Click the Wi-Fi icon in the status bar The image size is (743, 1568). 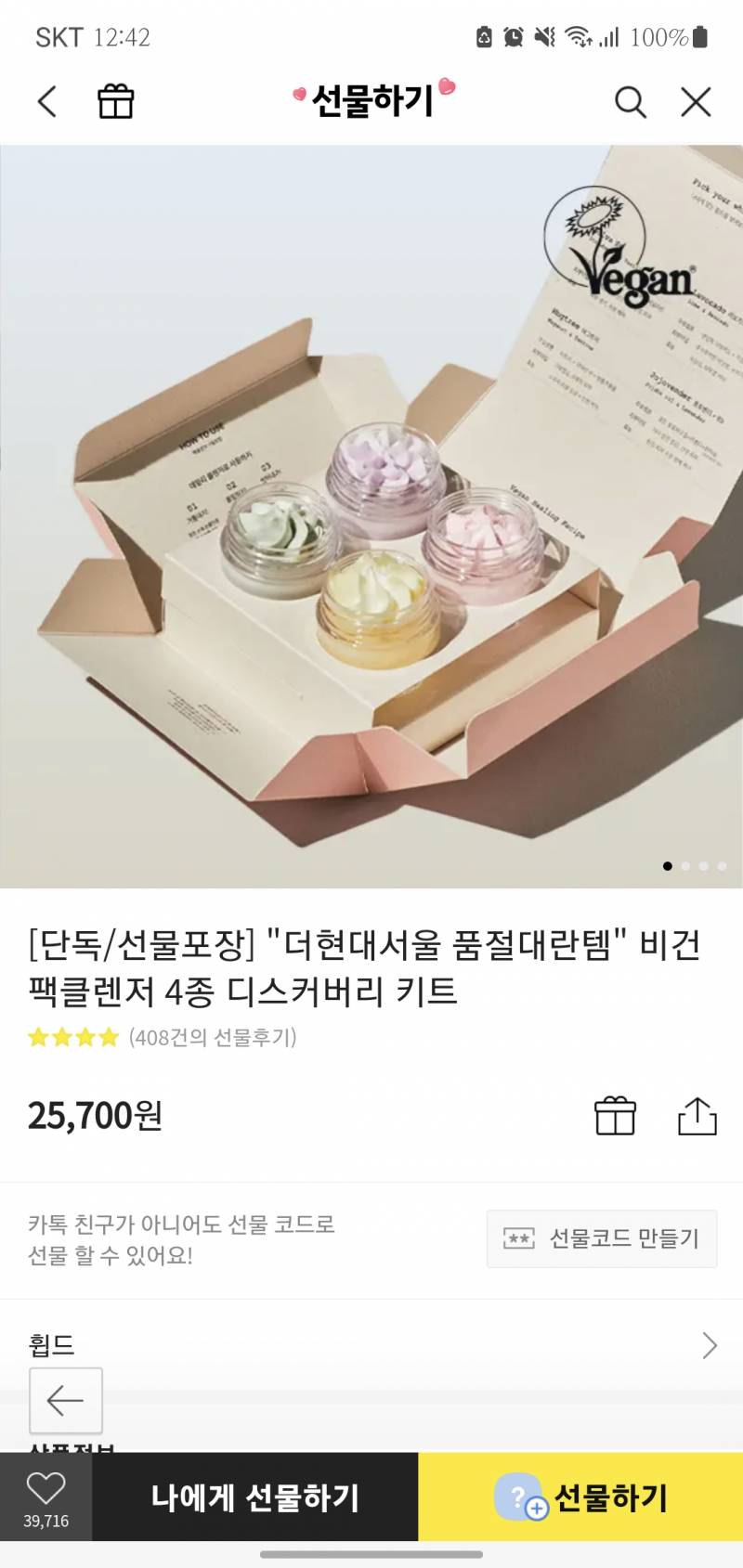pos(578,37)
